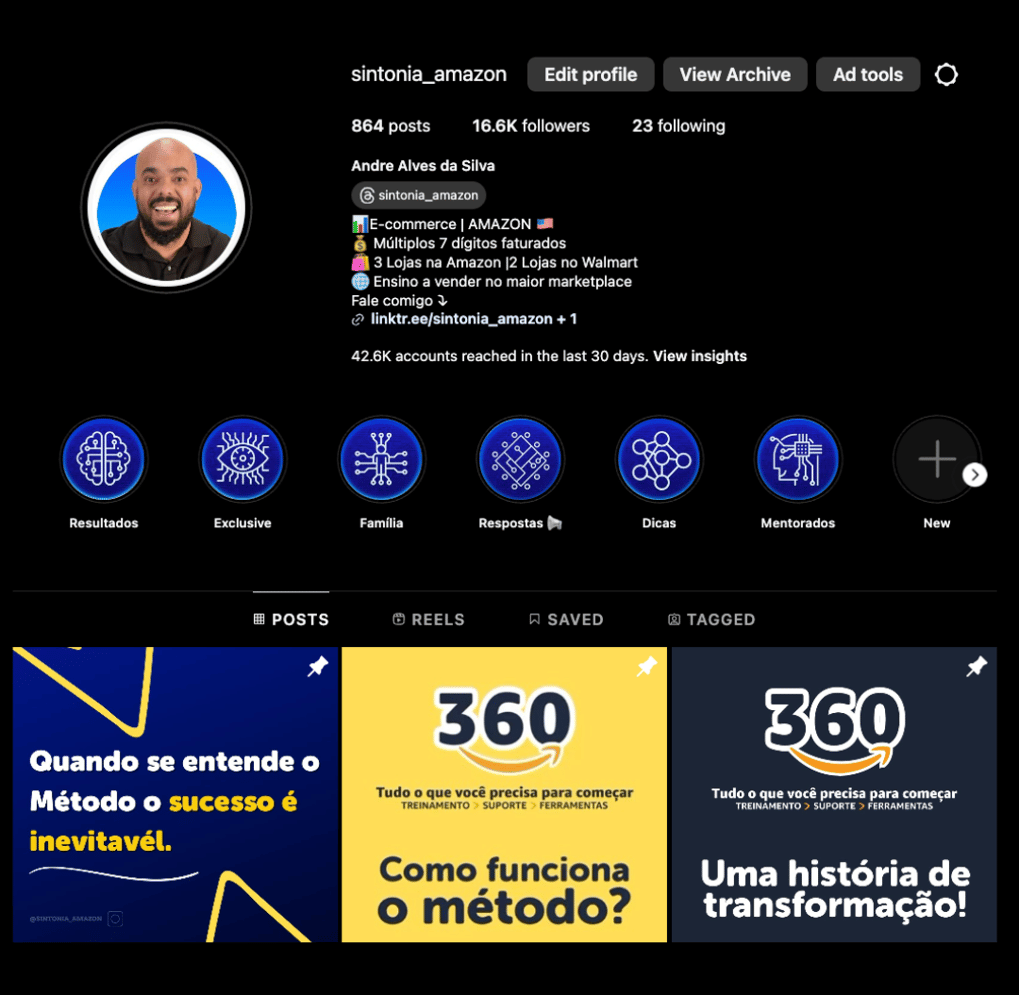The width and height of the screenshot is (1019, 995).
Task: Switch to the Saved tab
Action: tap(565, 620)
